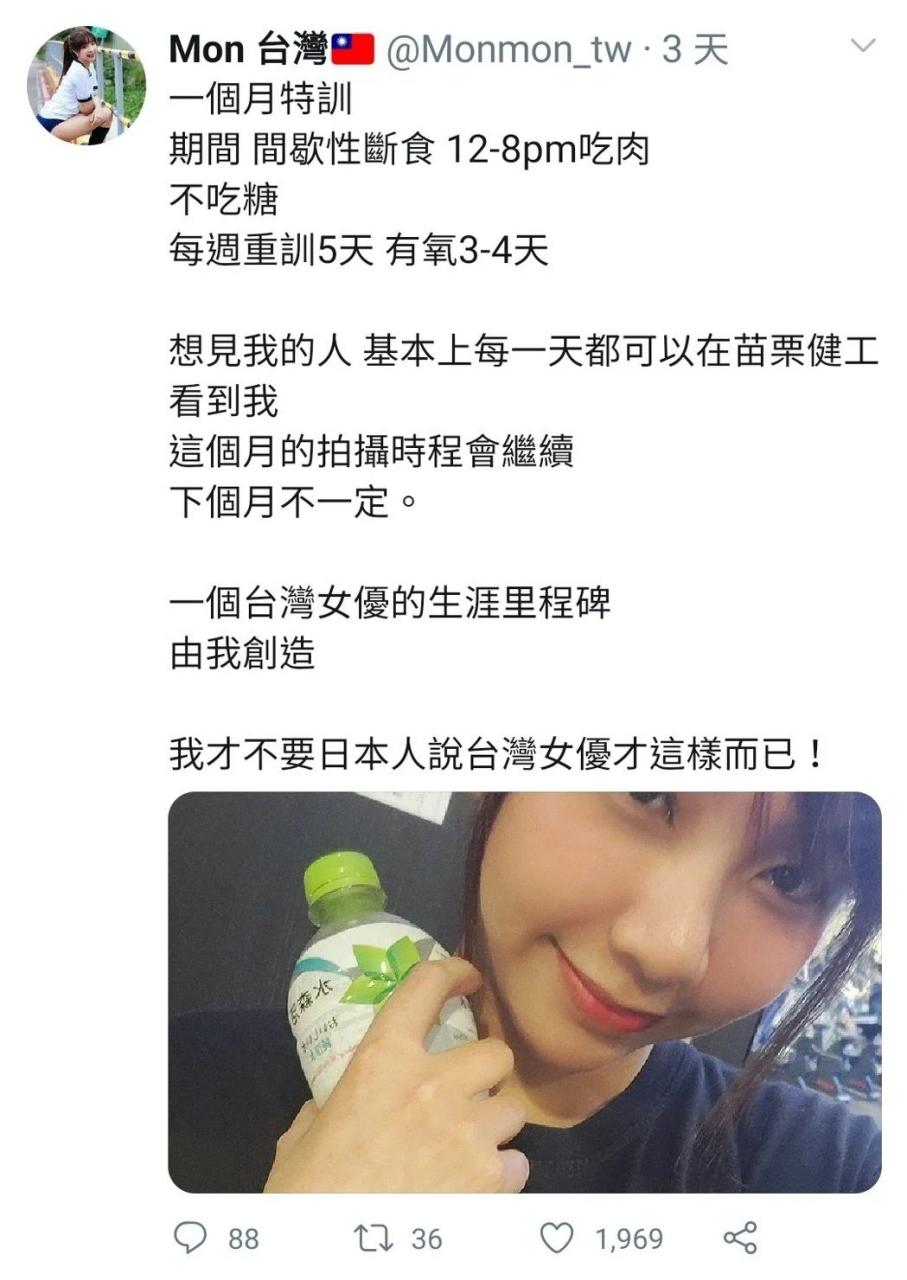
Task: Like the tweet with heart icon
Action: point(558,1238)
